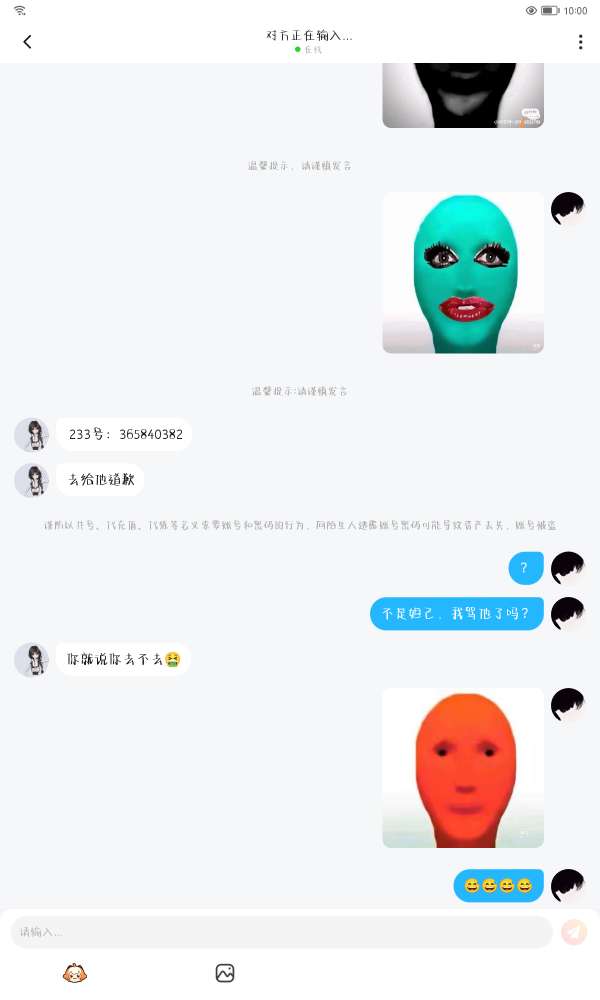The image size is (600, 1000).
Task: Open the black mask image at top
Action: (463, 95)
